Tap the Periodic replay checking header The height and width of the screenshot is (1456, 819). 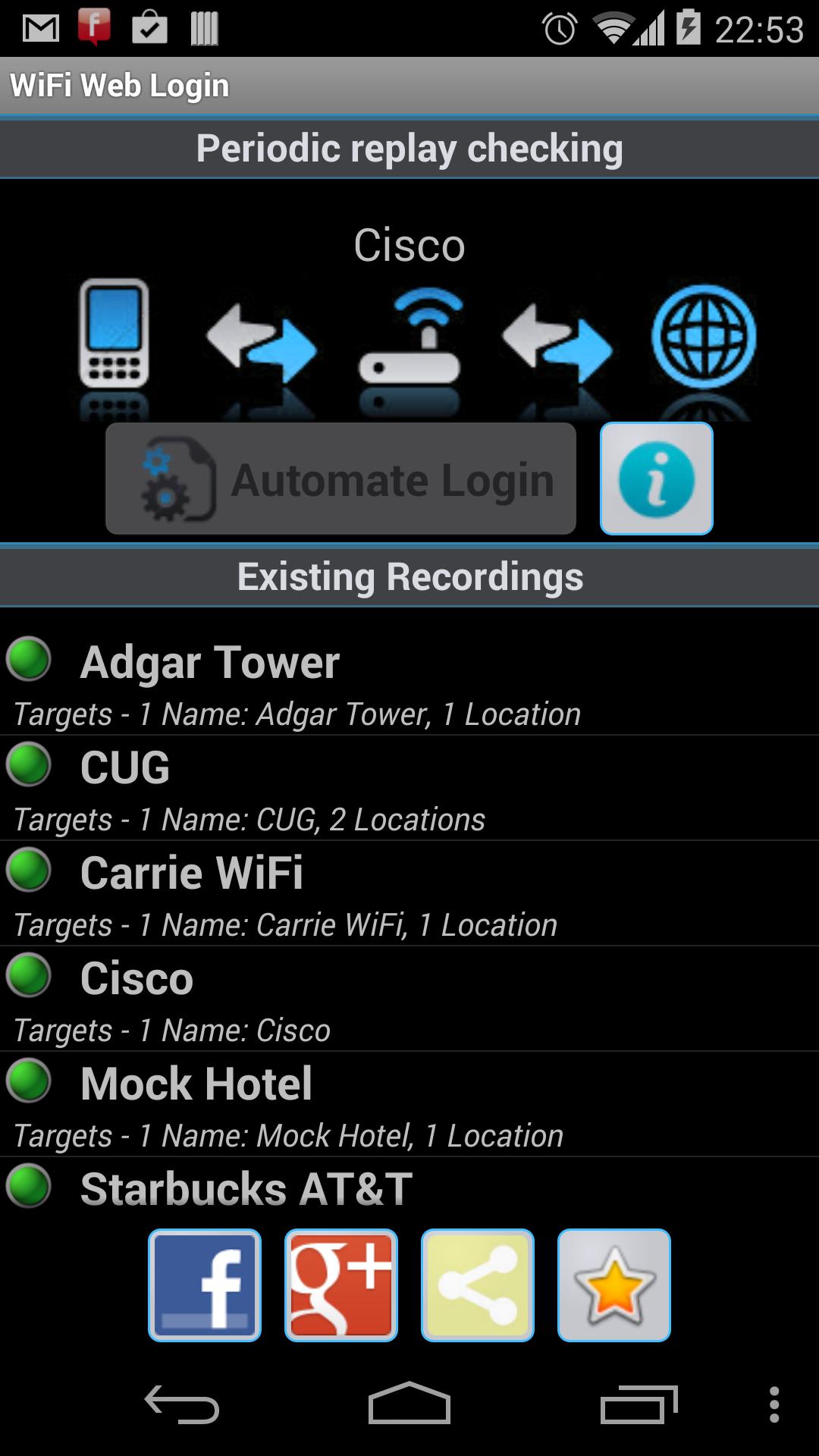coord(409,148)
